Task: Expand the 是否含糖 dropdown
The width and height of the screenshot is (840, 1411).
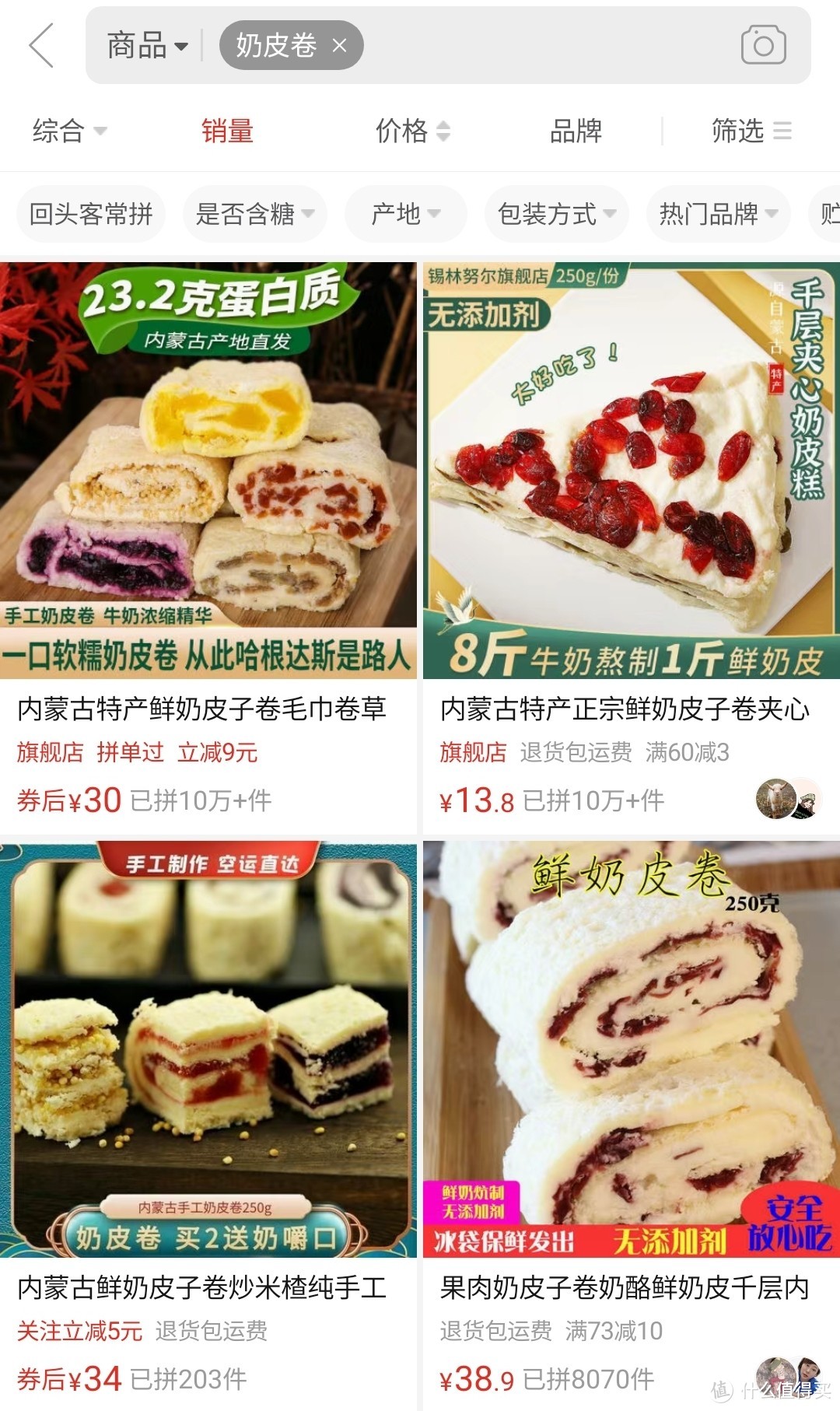Action: point(254,214)
